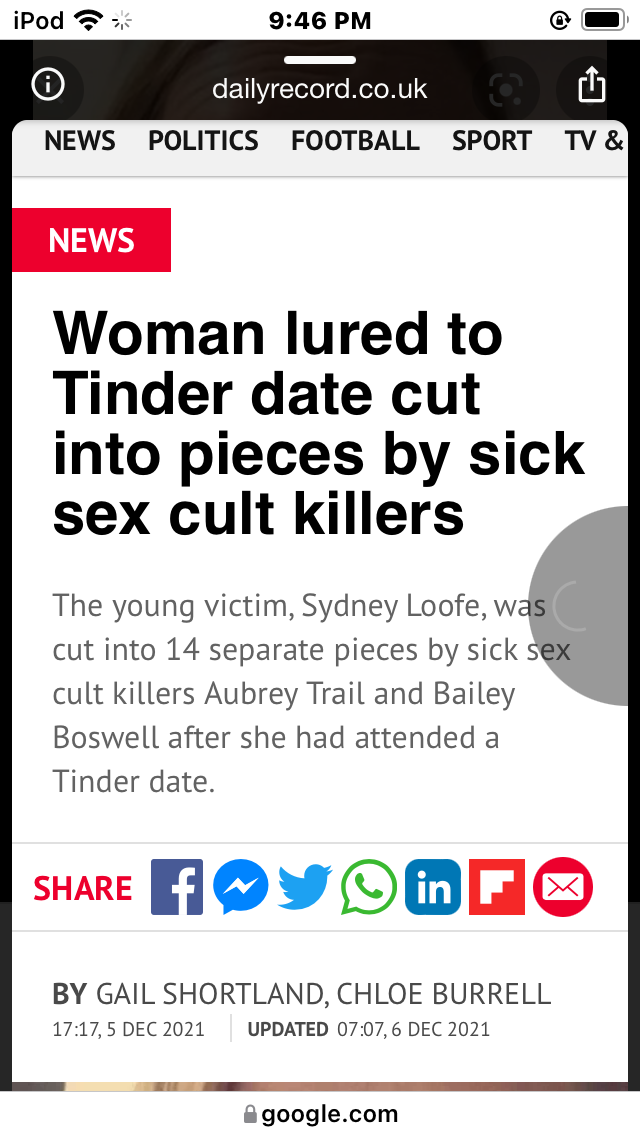Viewport: 640px width, 1136px height.
Task: Email this article with envelope icon
Action: point(563,887)
